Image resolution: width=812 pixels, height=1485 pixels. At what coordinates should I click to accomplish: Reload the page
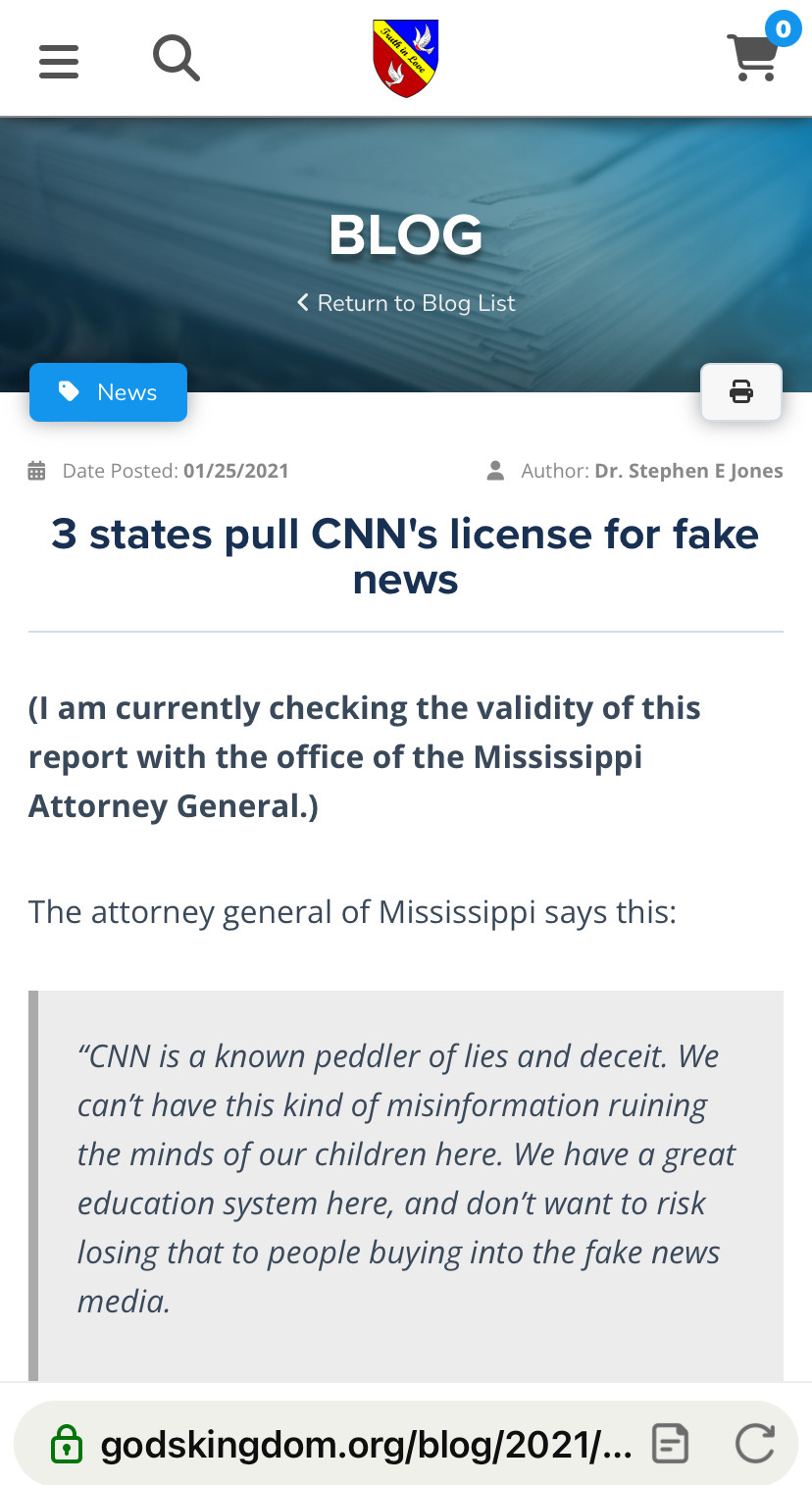click(x=754, y=1444)
